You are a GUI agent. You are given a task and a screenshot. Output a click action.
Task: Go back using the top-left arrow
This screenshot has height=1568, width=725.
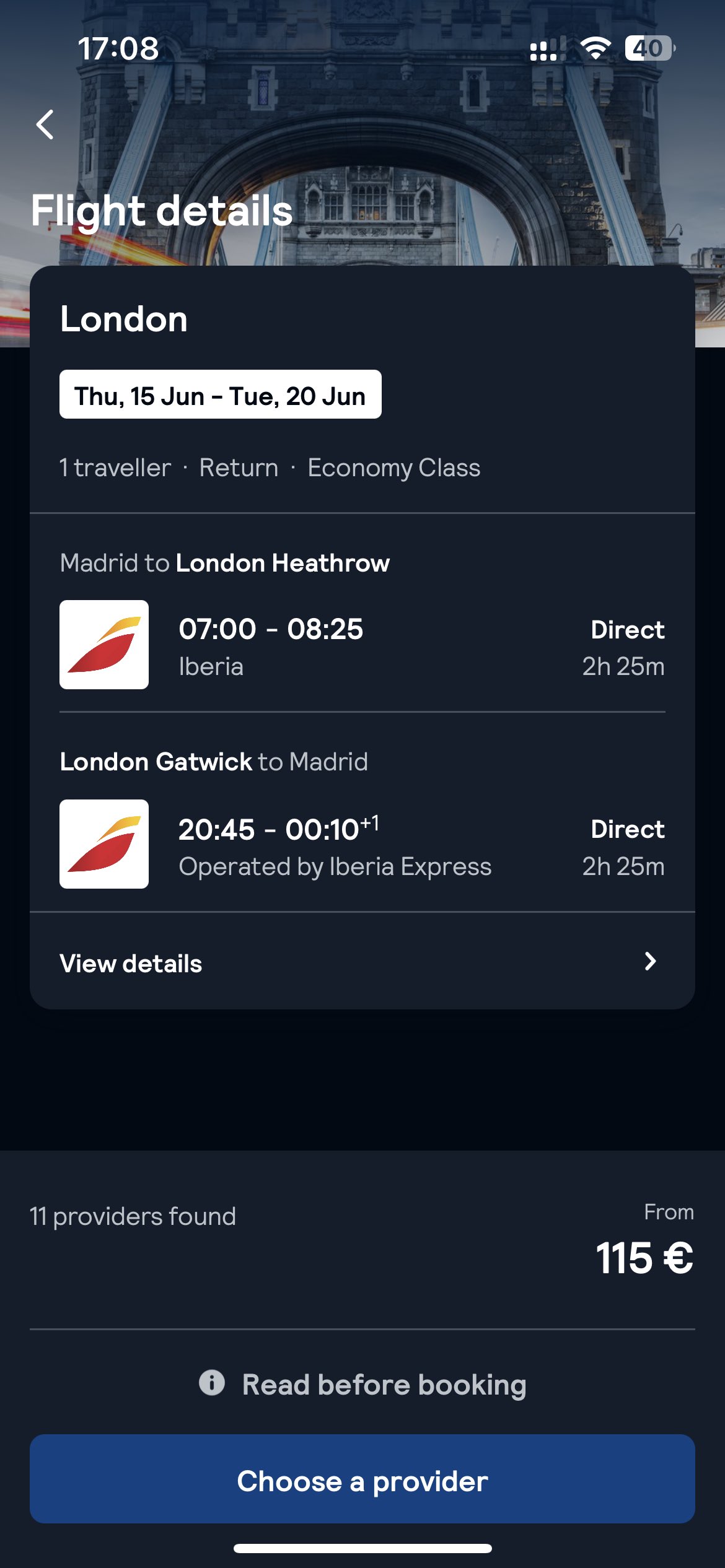point(45,124)
